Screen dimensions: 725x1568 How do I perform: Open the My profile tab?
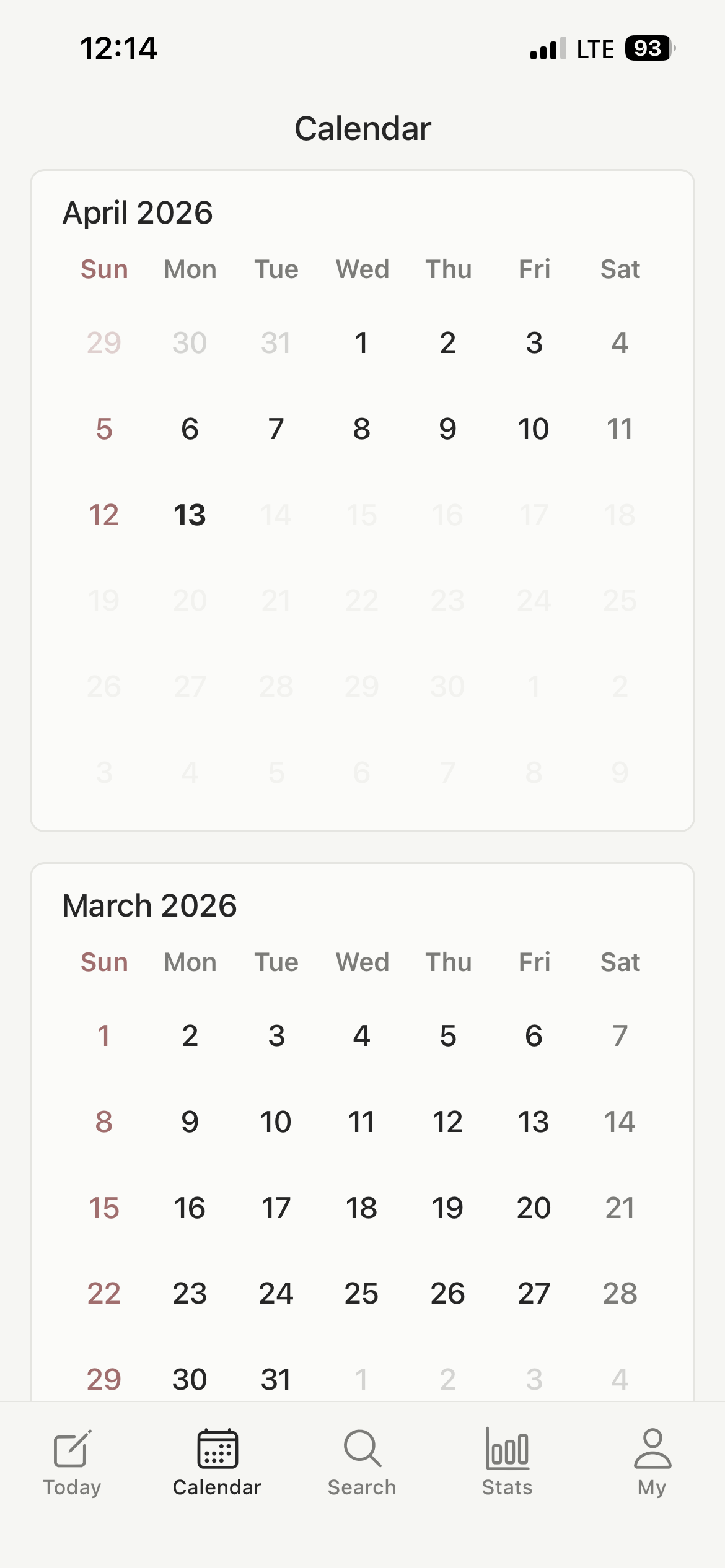652,1463
